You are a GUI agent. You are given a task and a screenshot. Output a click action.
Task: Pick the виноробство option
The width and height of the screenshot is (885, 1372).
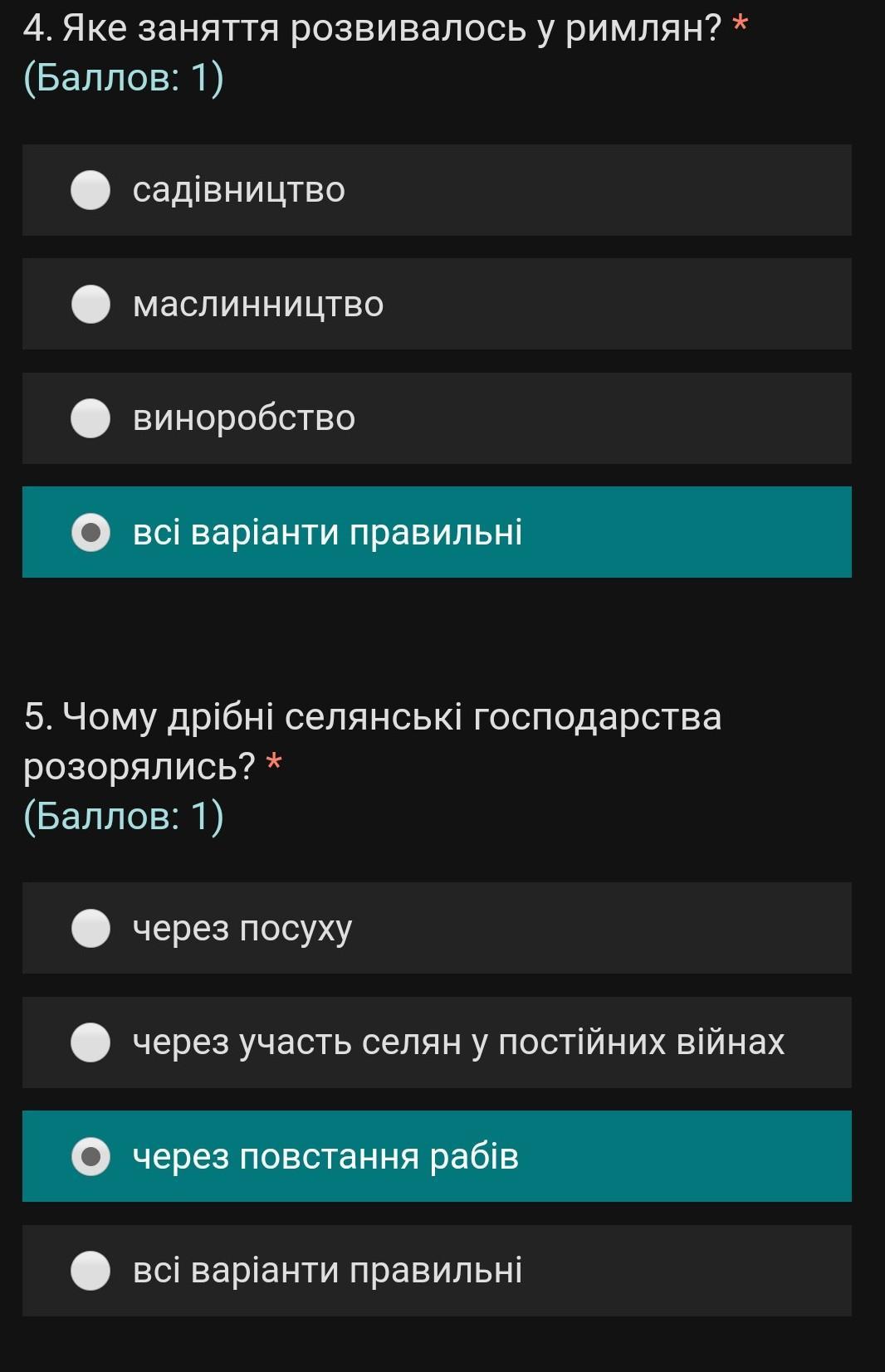pyautogui.click(x=90, y=417)
